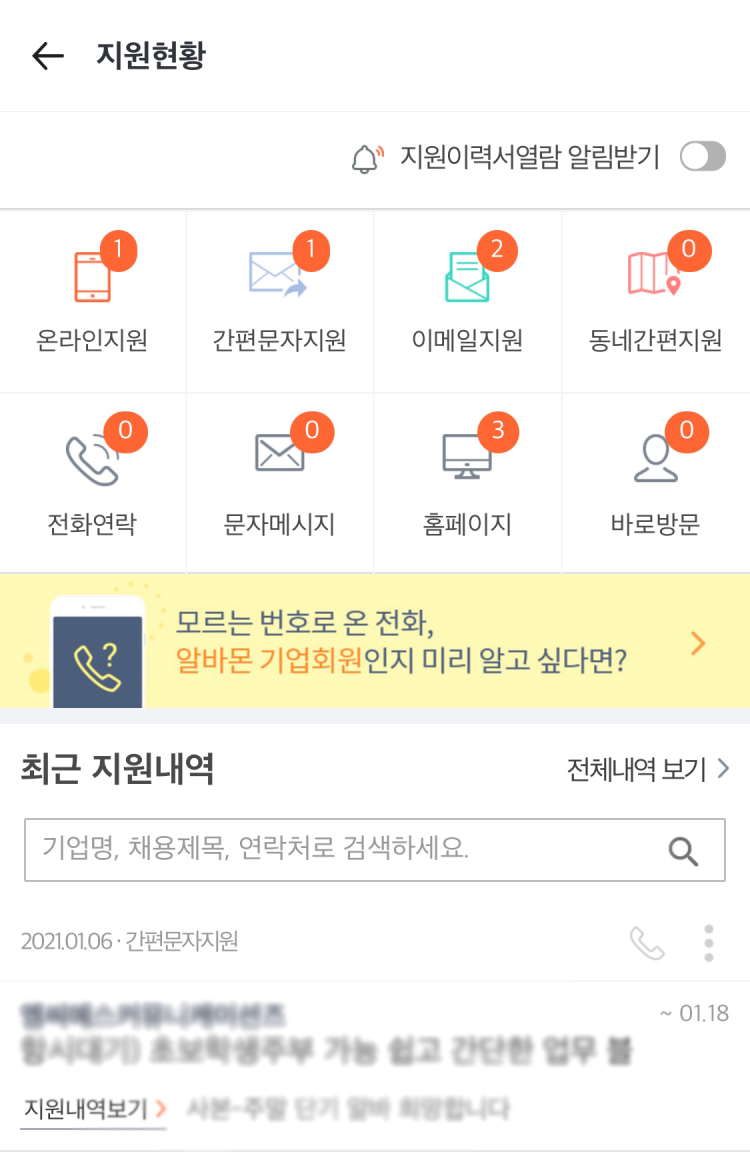Call the employer for the 2021.01.06 application
The height and width of the screenshot is (1152, 750).
647,943
